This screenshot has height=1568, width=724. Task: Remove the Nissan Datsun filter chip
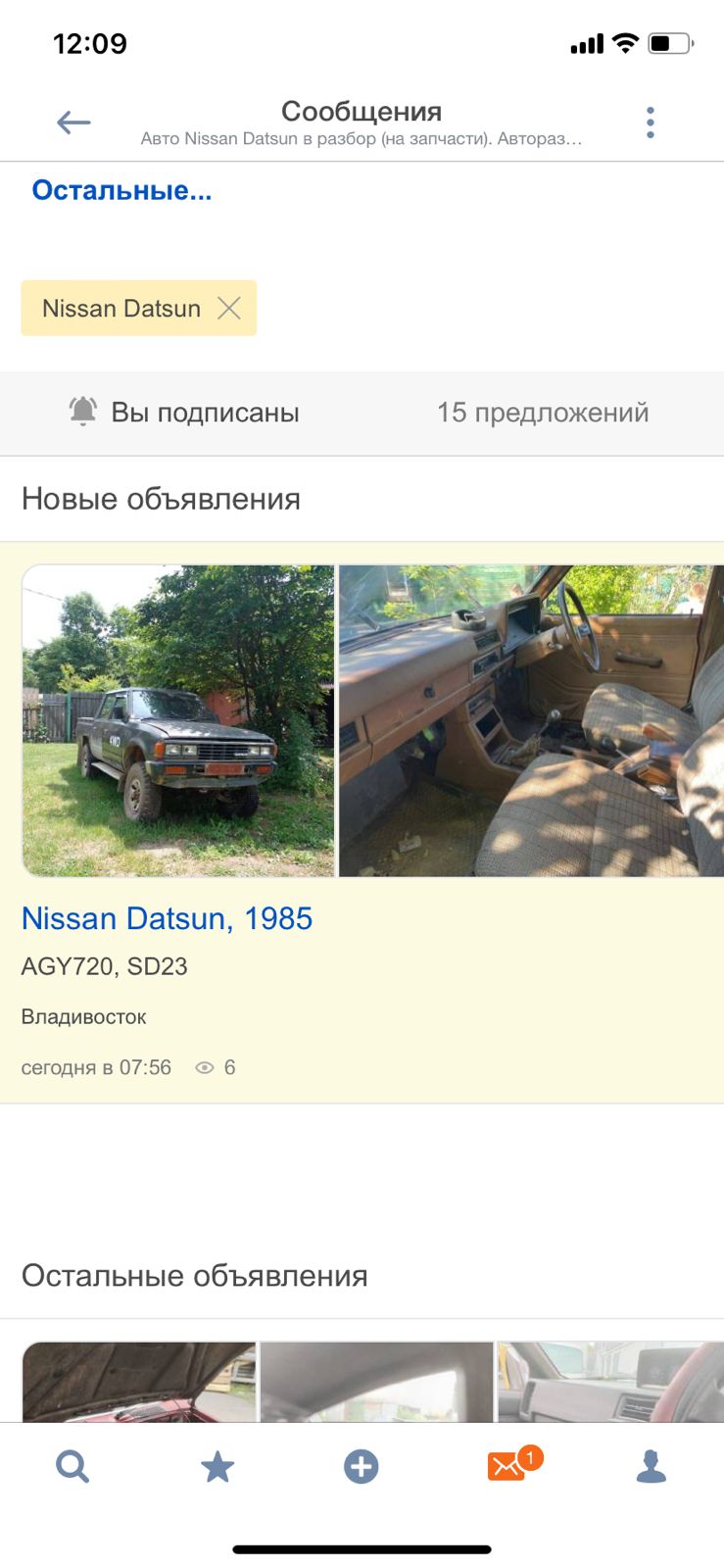coord(229,309)
